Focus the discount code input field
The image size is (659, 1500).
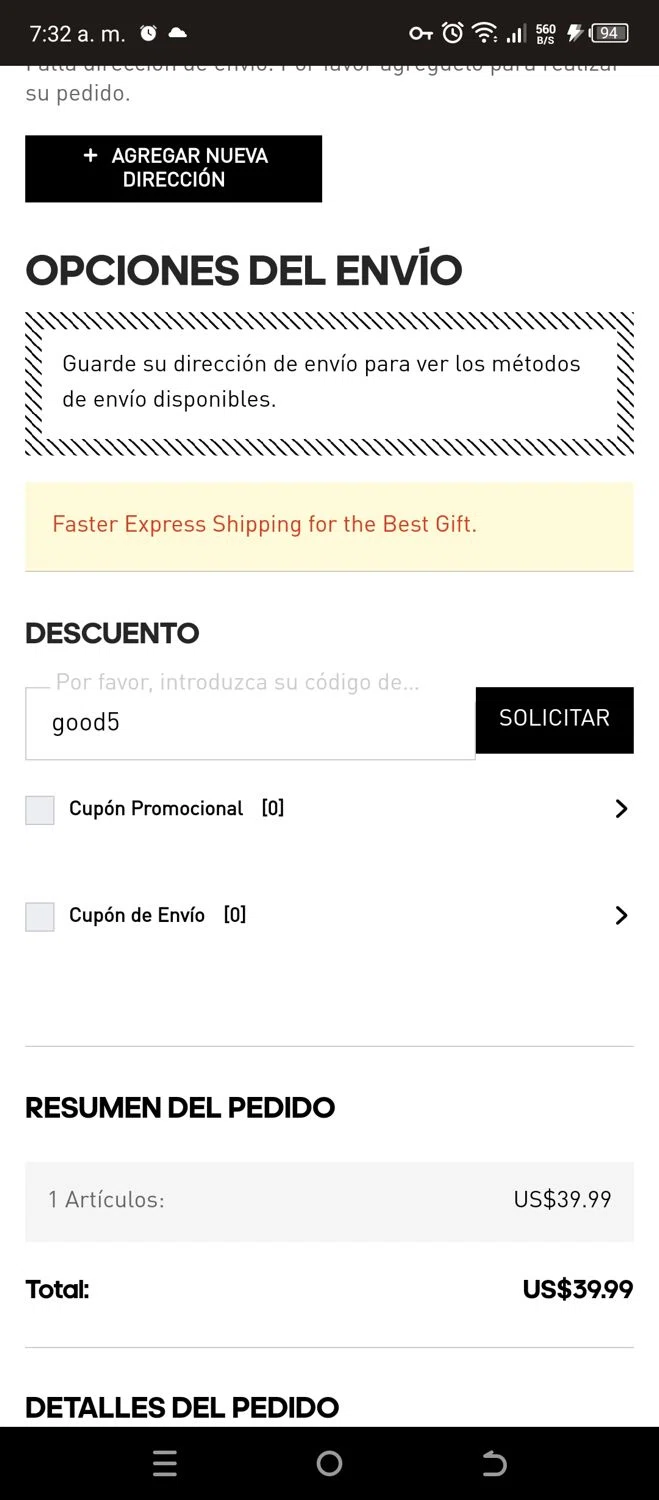point(250,722)
